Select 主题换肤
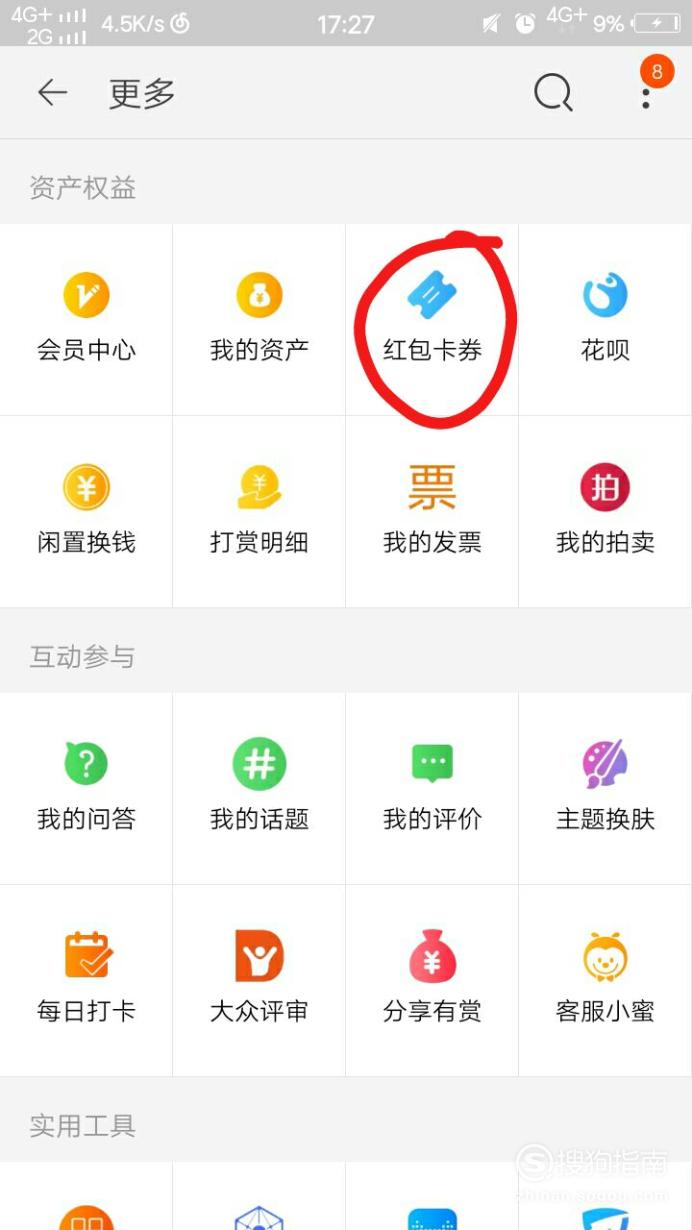Screen dimensions: 692x1230 tap(605, 789)
